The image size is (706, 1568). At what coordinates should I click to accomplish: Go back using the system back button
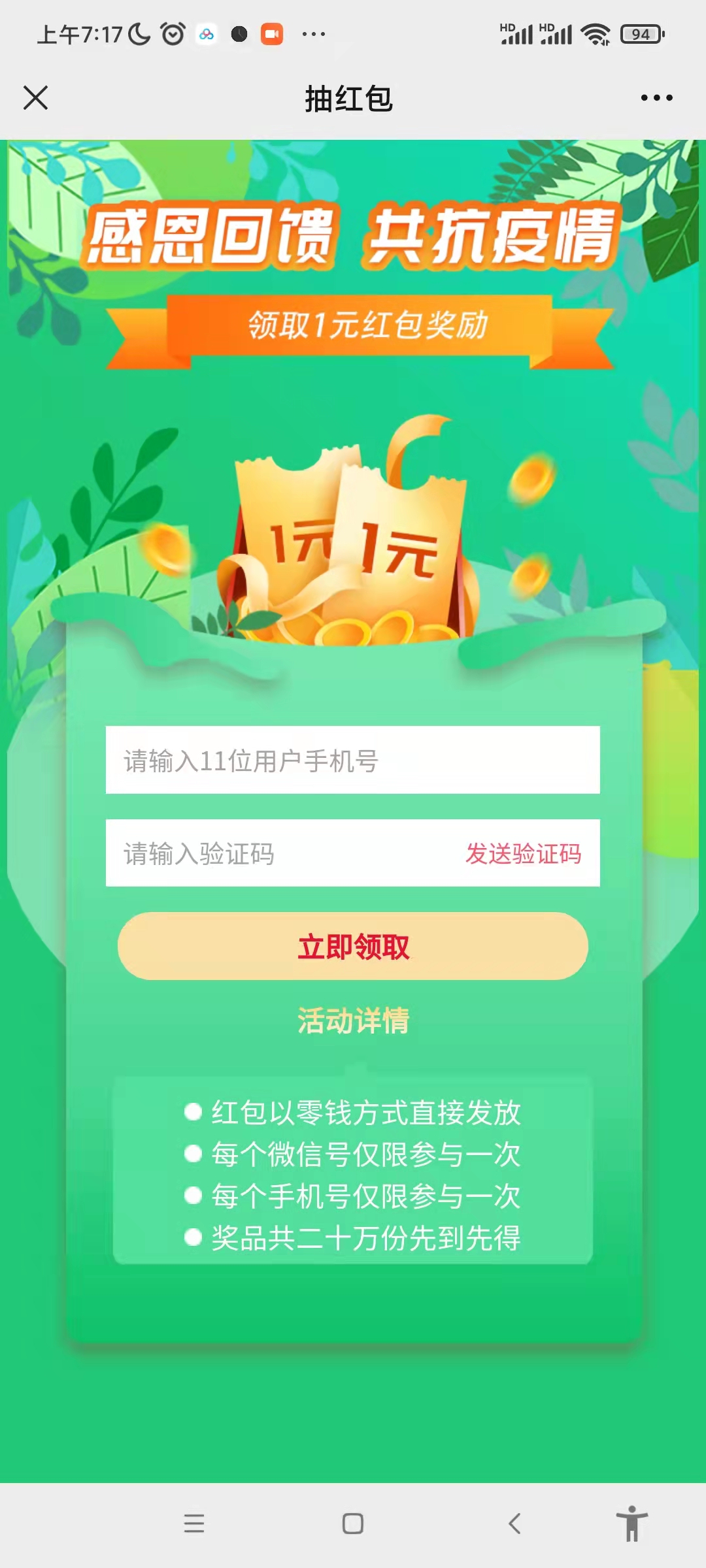(x=514, y=1524)
